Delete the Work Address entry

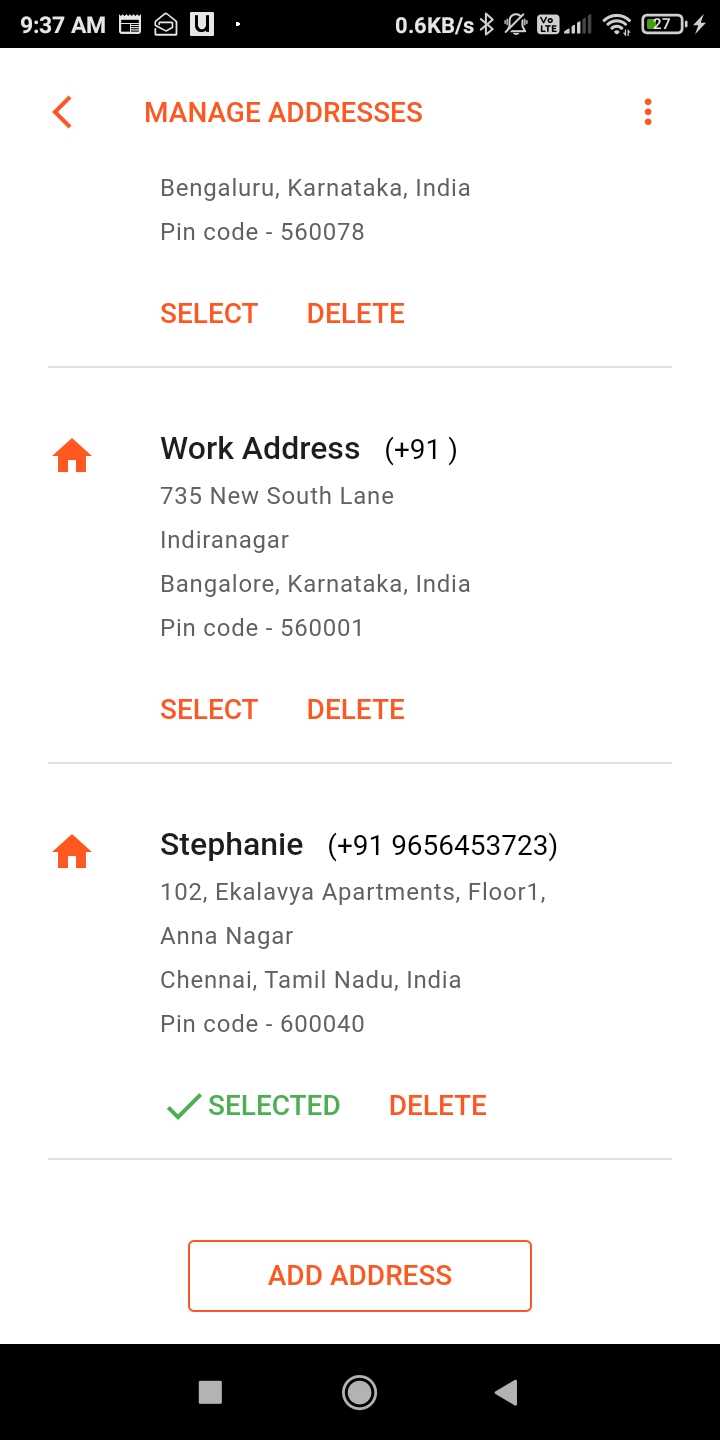tap(356, 708)
